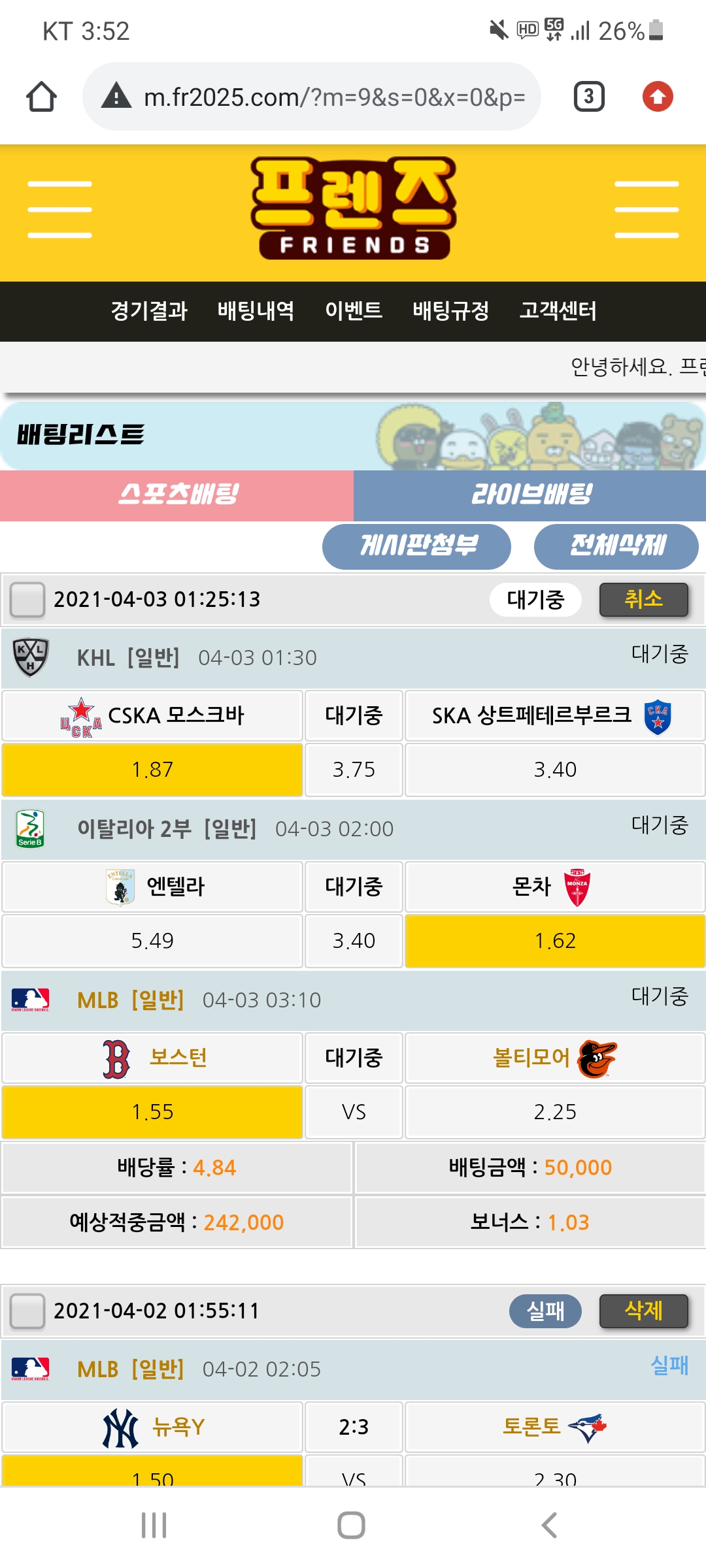Switch to the 스포츠배팅 tab

point(176,495)
